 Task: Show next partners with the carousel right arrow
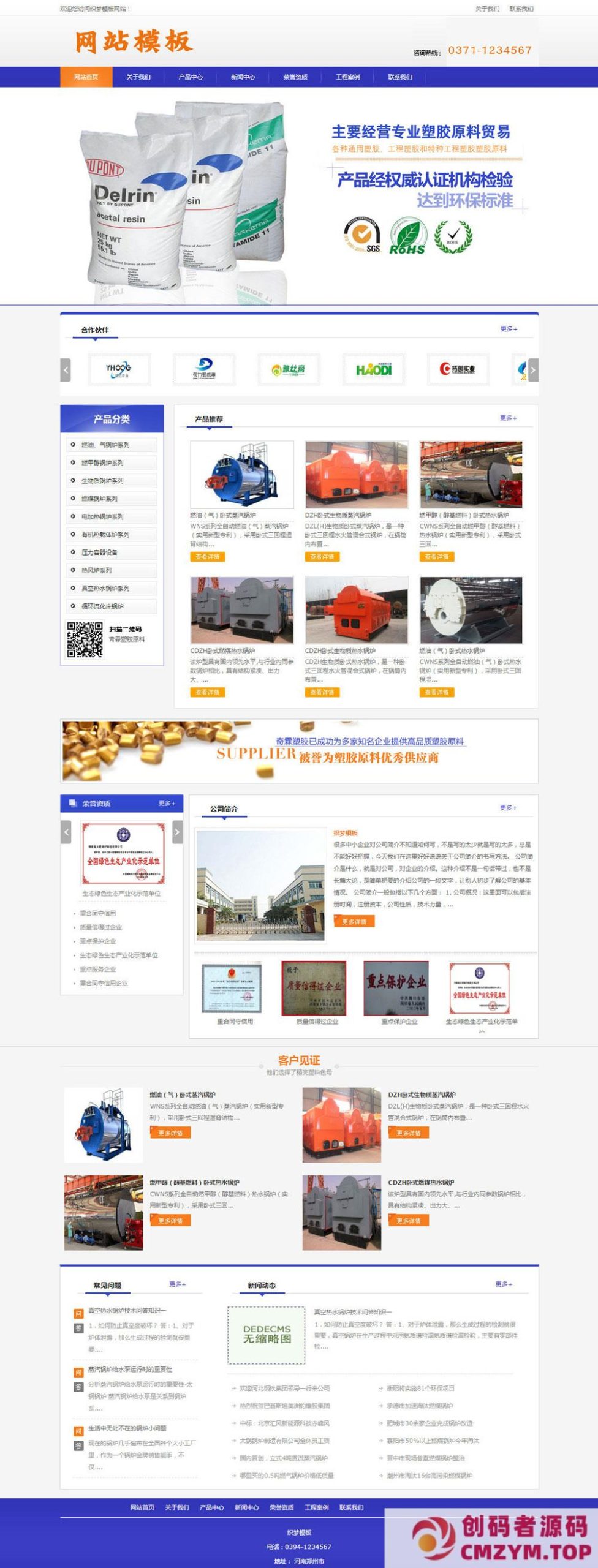(x=532, y=369)
